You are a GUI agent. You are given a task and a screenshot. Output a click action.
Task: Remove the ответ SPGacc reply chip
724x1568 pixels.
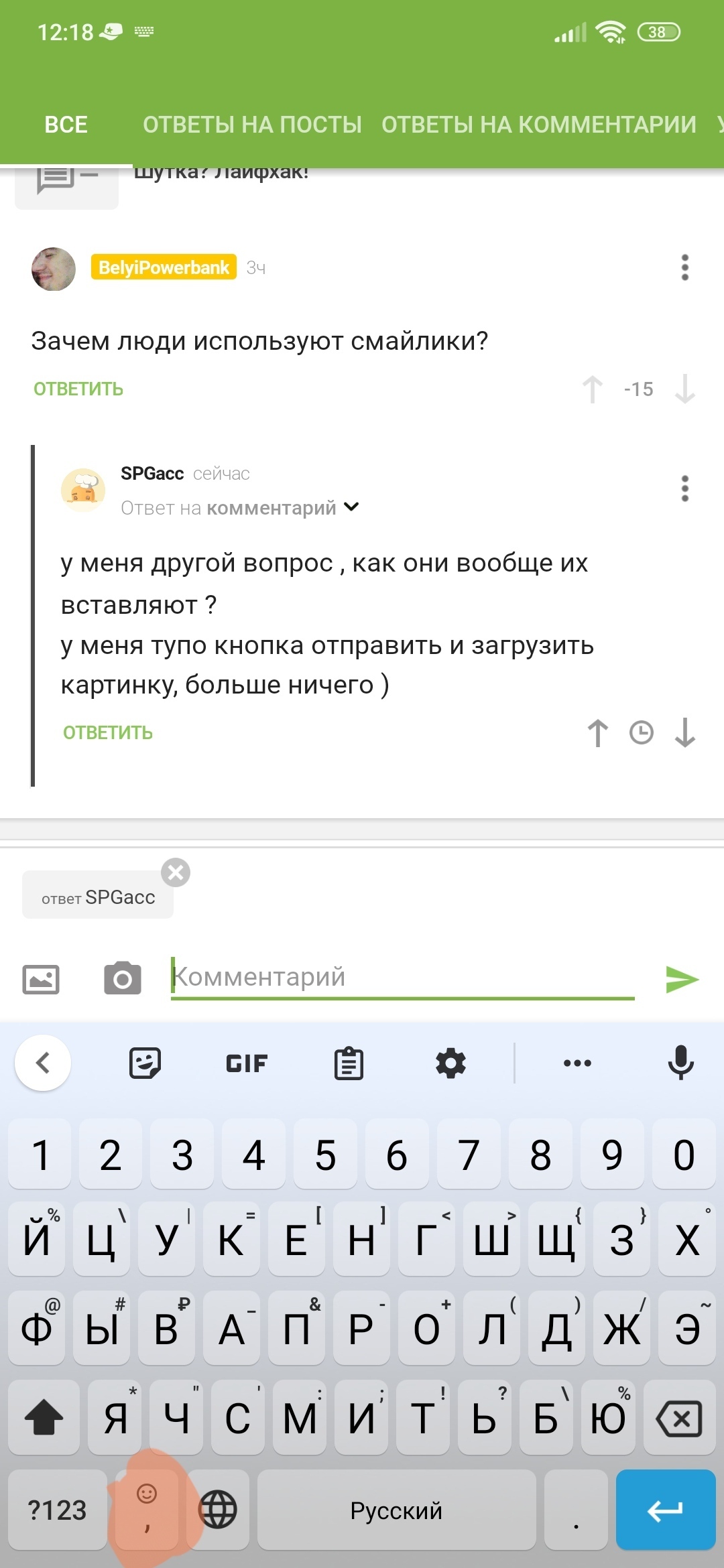(176, 872)
